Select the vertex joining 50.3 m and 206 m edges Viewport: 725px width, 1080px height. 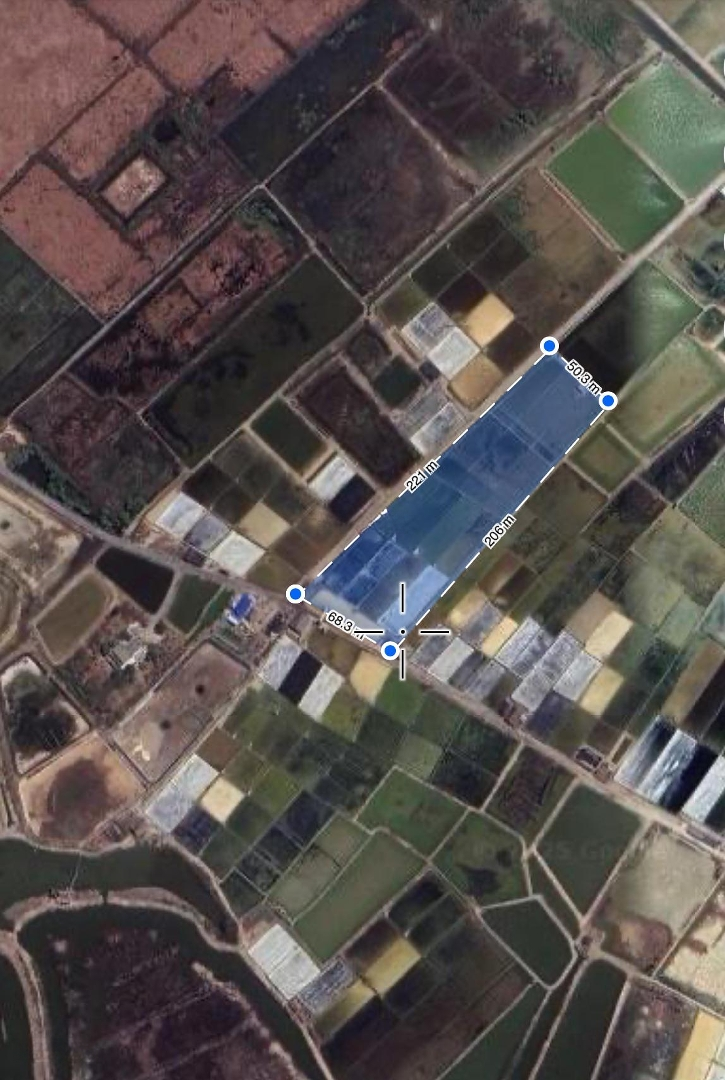pos(608,400)
